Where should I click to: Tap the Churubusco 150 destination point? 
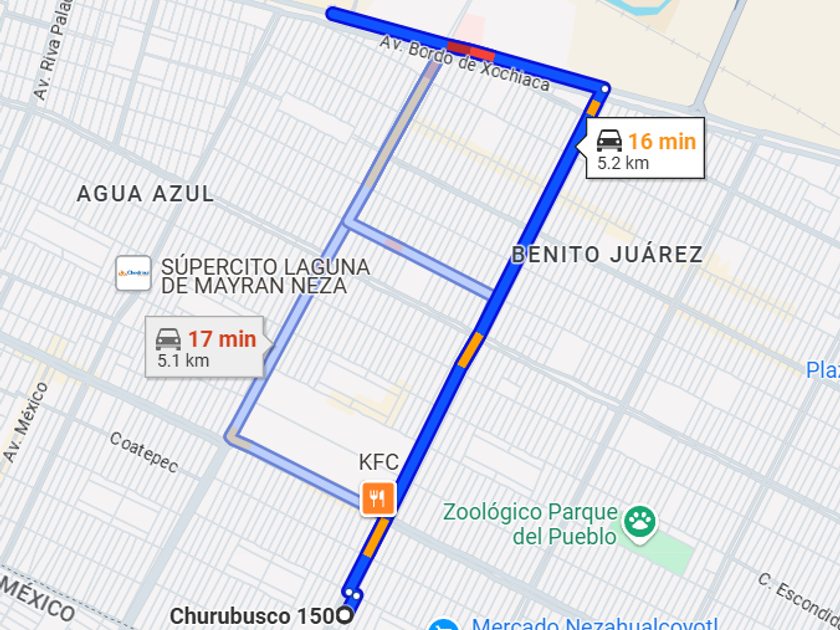pyautogui.click(x=346, y=615)
